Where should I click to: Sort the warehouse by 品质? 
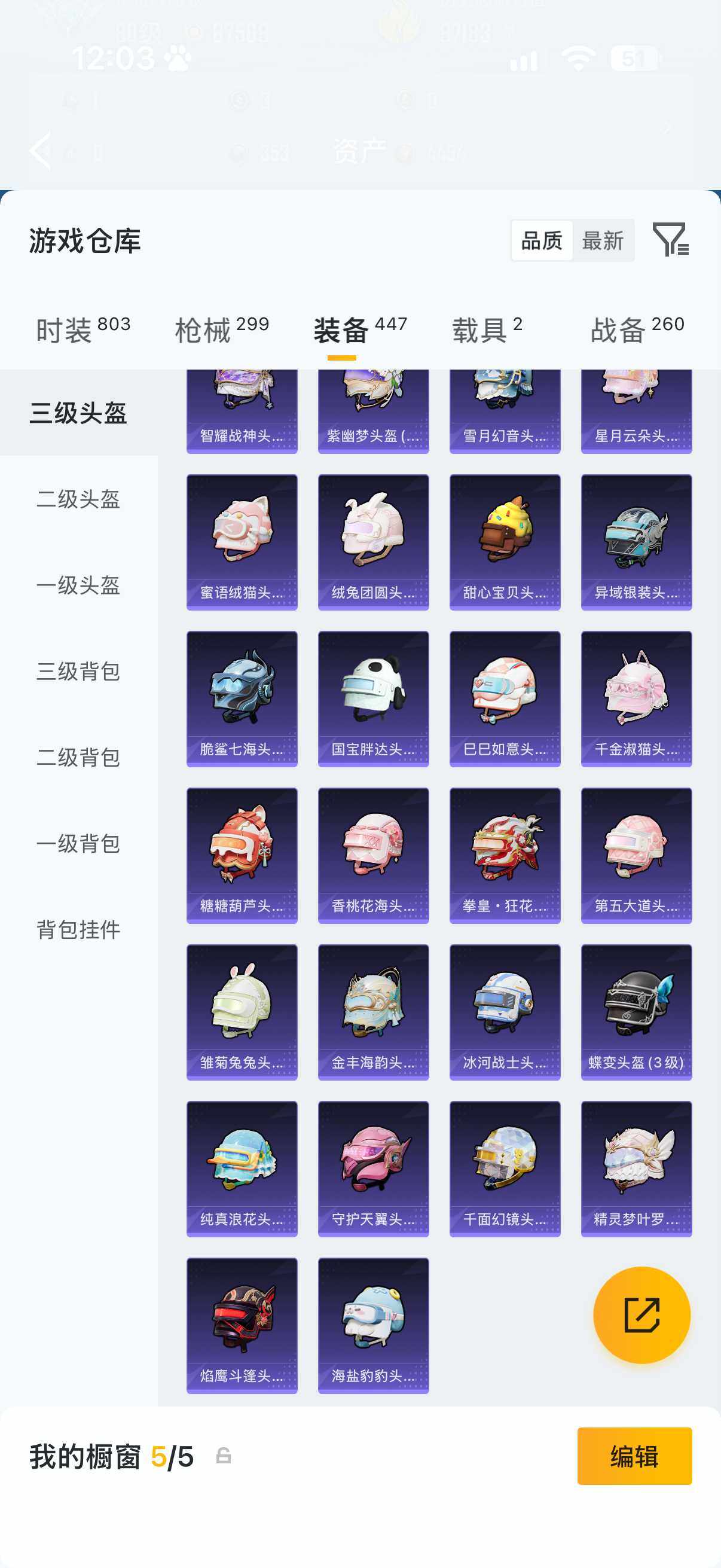[542, 240]
